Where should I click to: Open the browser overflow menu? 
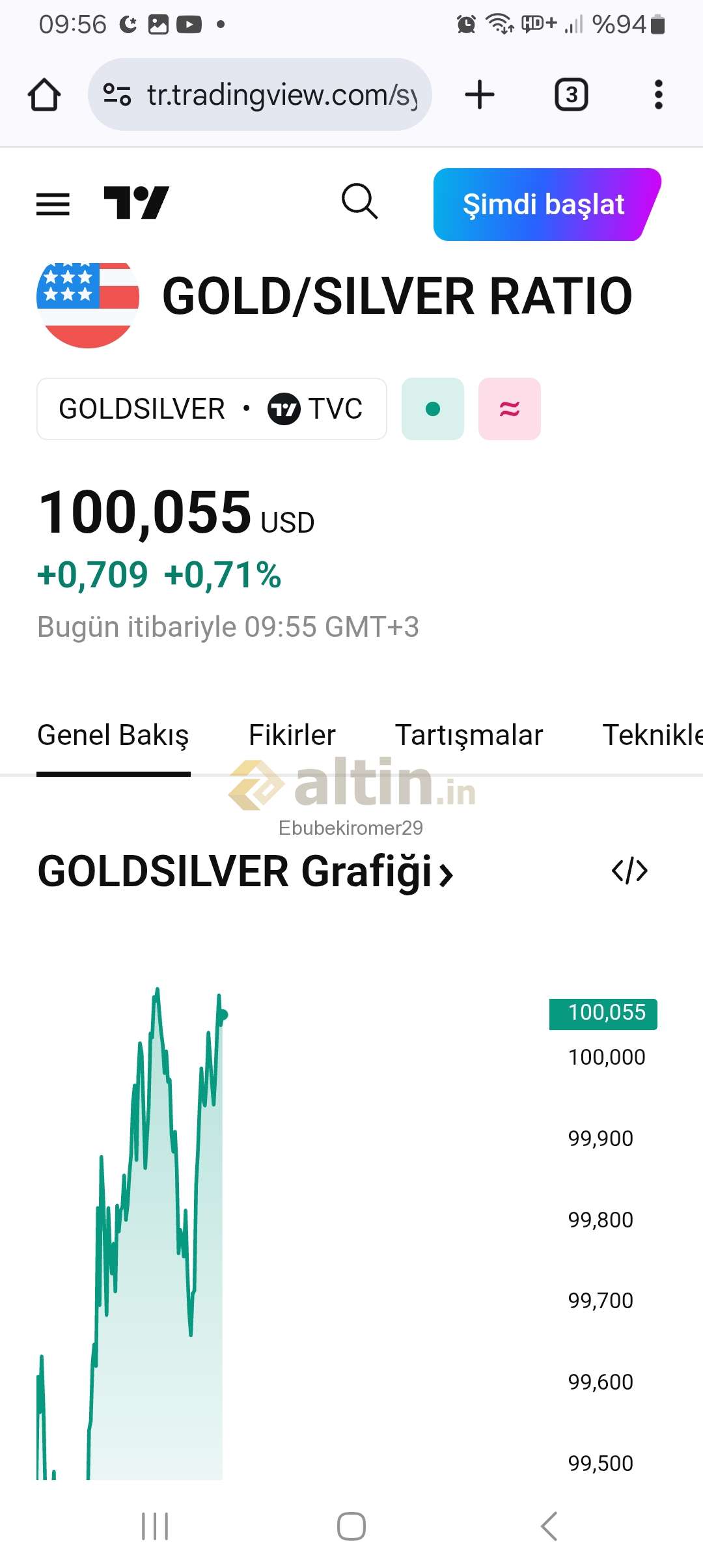pyautogui.click(x=659, y=95)
